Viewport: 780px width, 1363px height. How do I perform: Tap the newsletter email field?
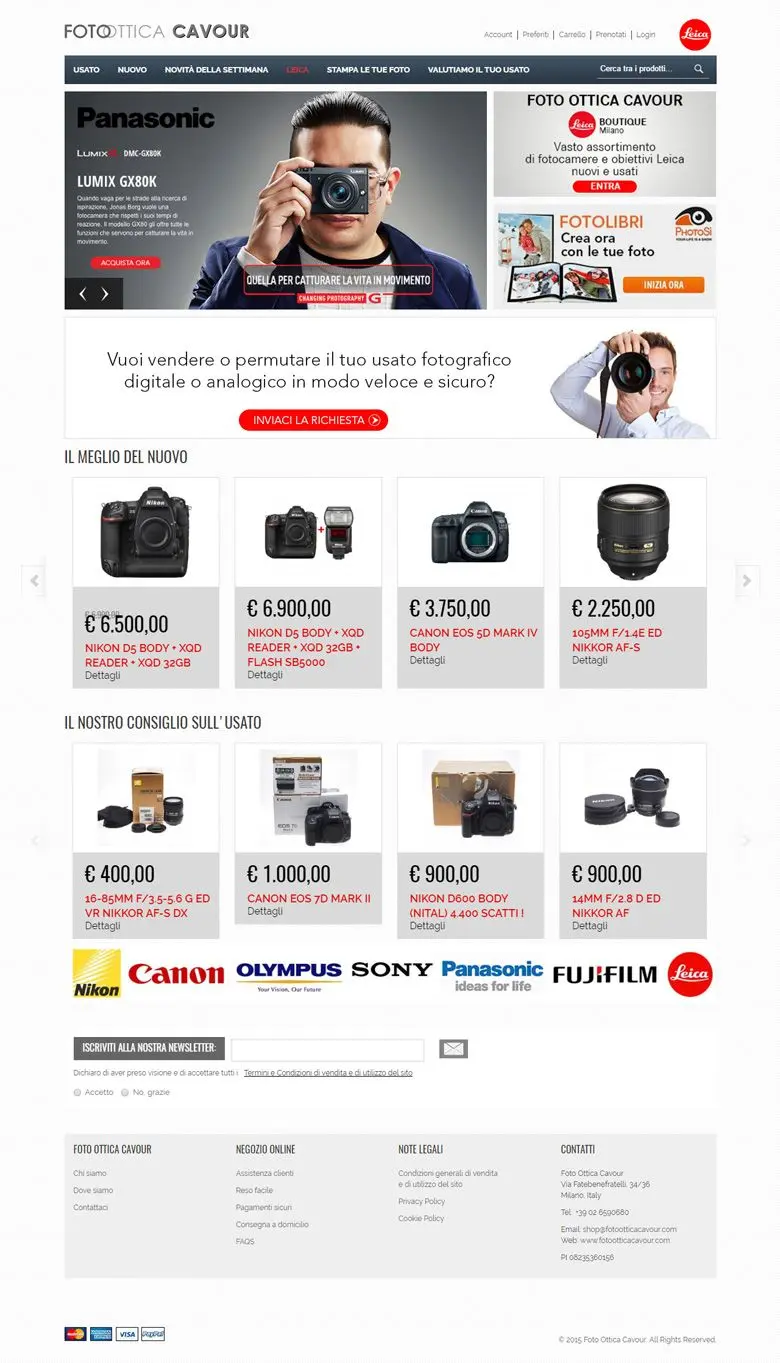(x=327, y=1050)
